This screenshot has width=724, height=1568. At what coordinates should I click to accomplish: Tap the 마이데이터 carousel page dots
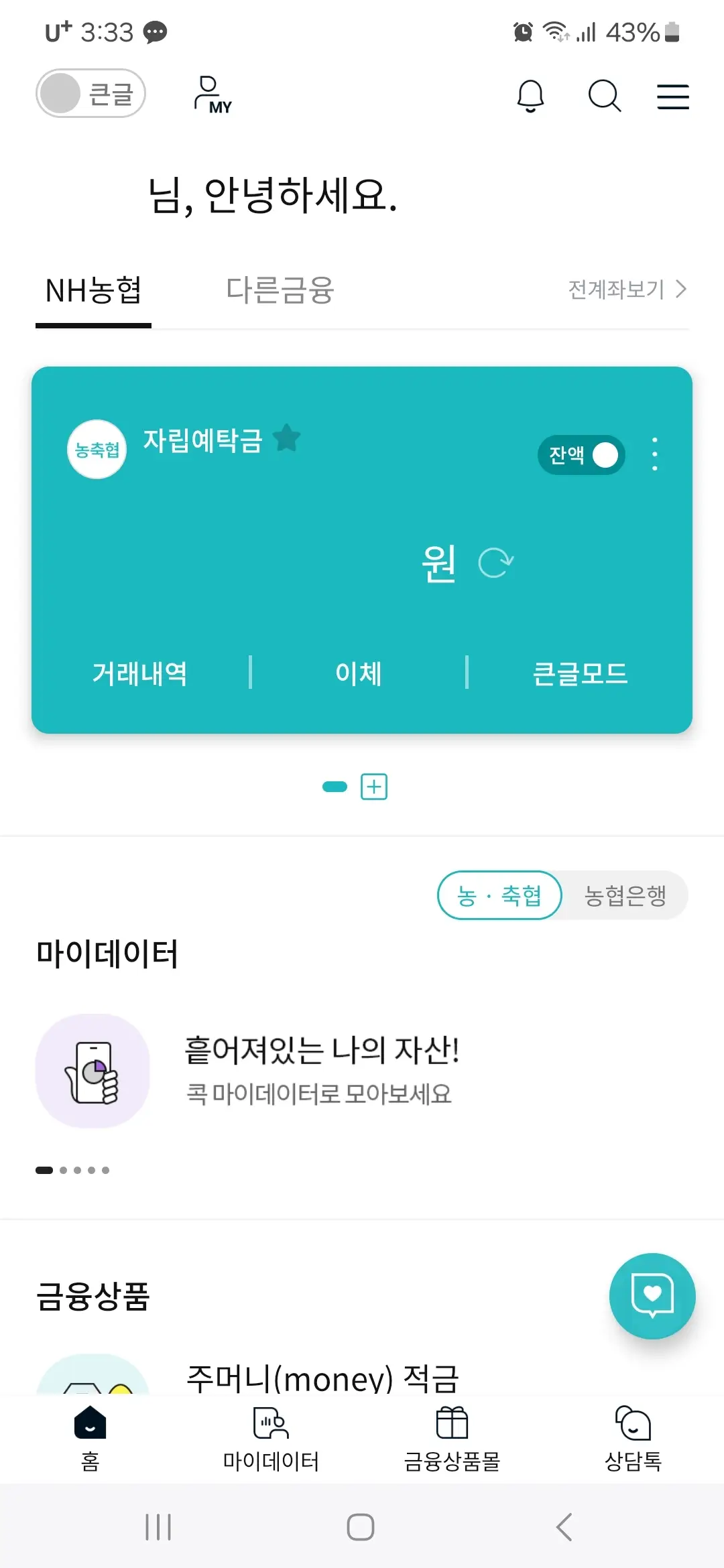74,1170
